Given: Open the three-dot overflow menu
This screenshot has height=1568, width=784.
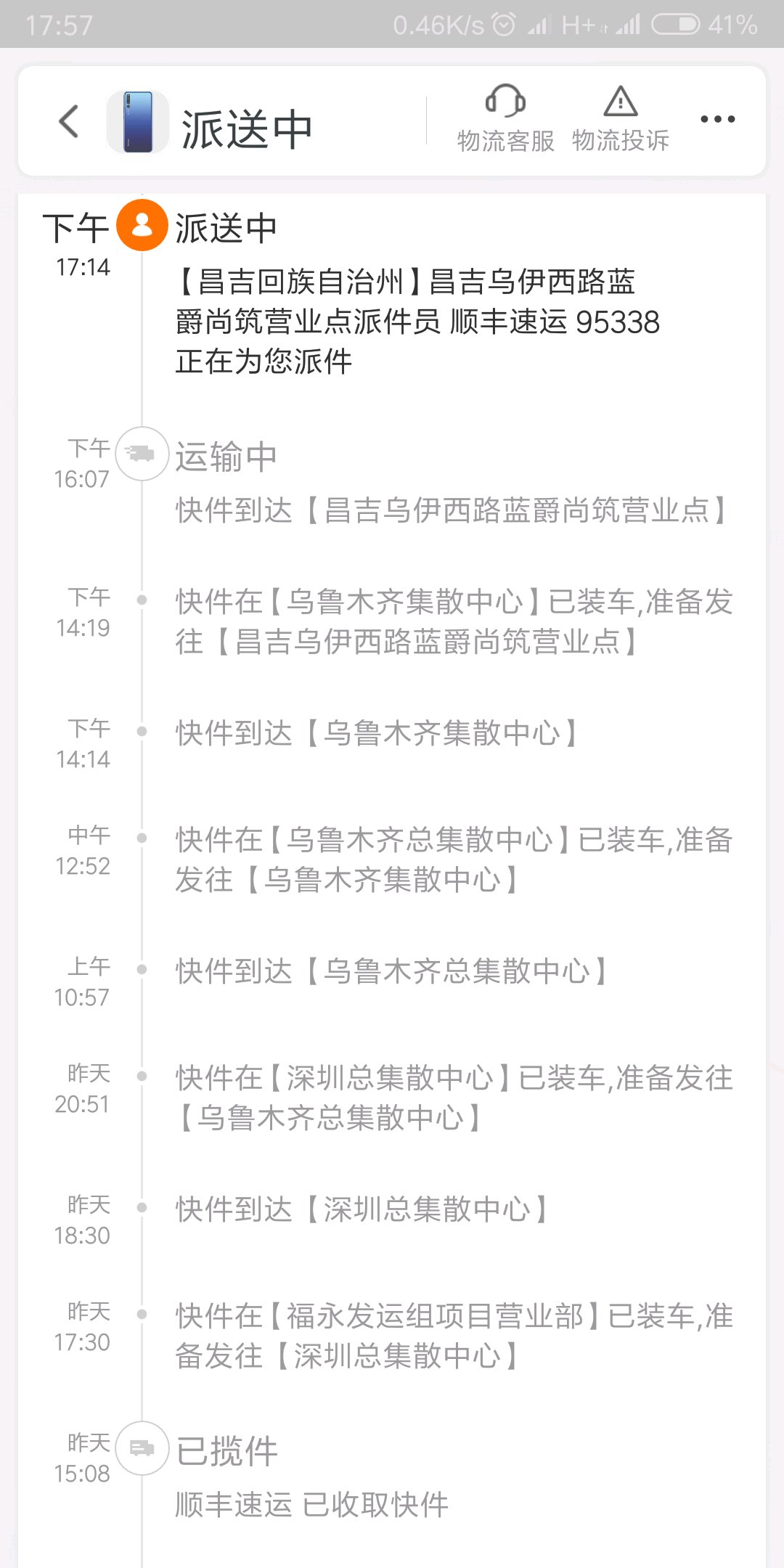Looking at the screenshot, I should pos(717,119).
